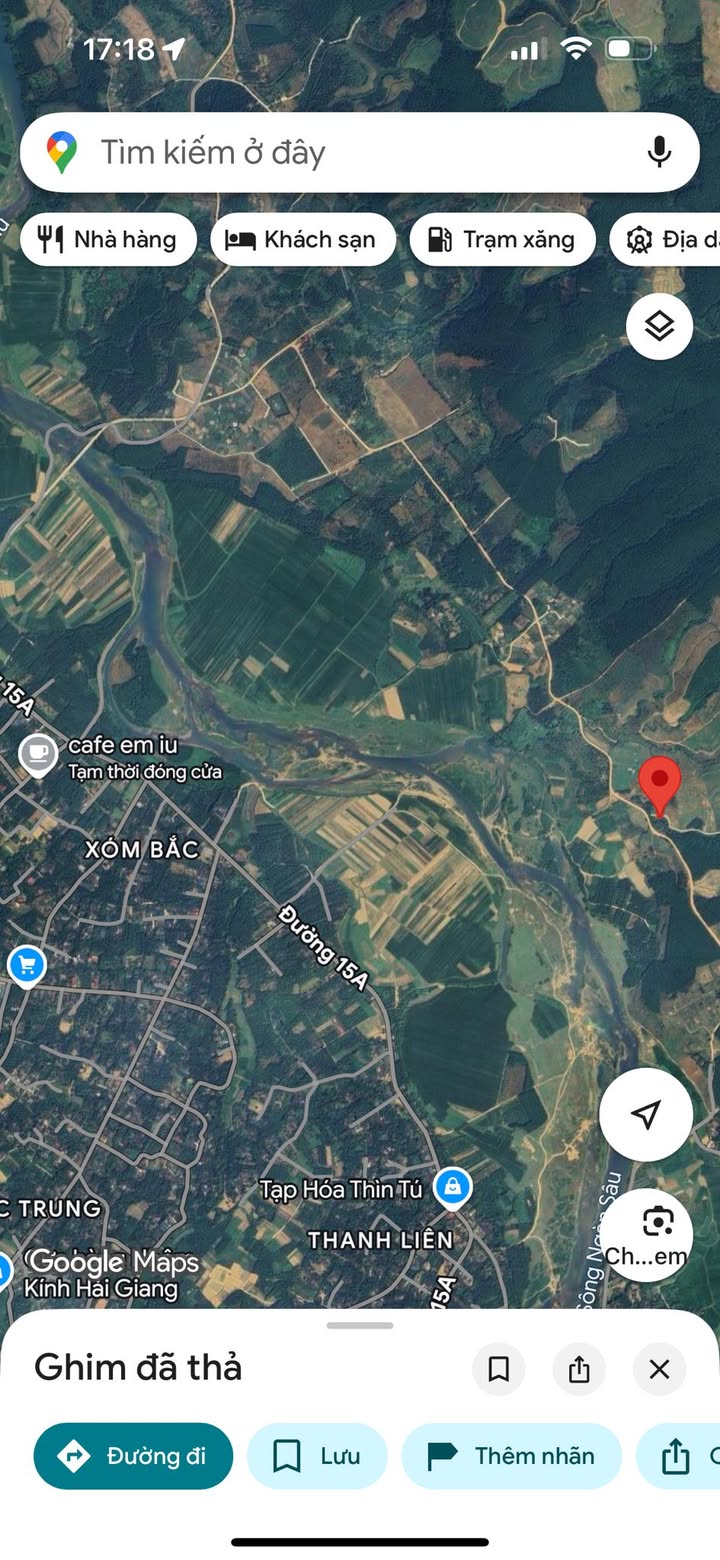Expand the bottom sheet handle

(x=360, y=1326)
